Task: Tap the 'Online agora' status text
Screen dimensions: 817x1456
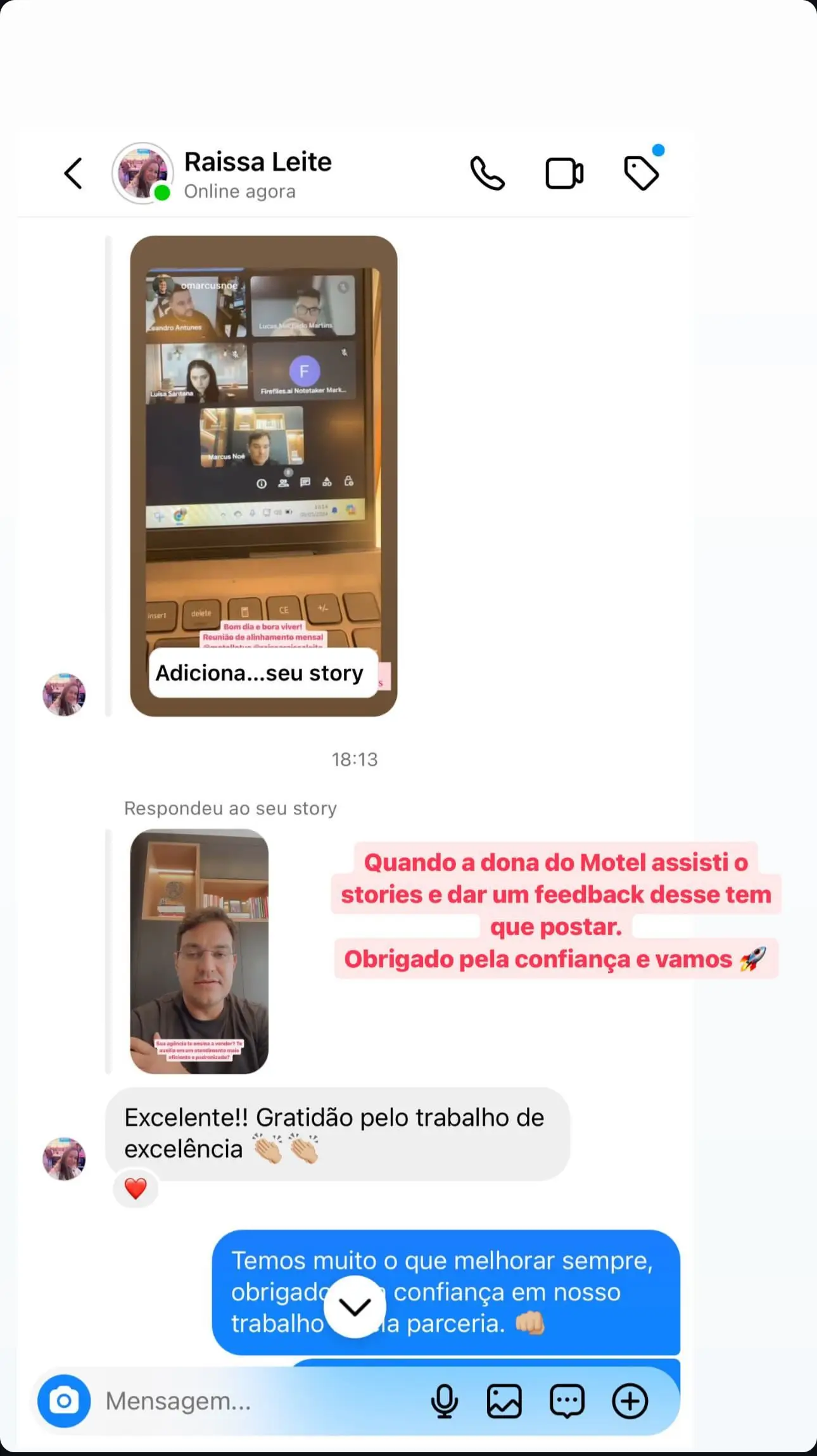Action: 239,191
